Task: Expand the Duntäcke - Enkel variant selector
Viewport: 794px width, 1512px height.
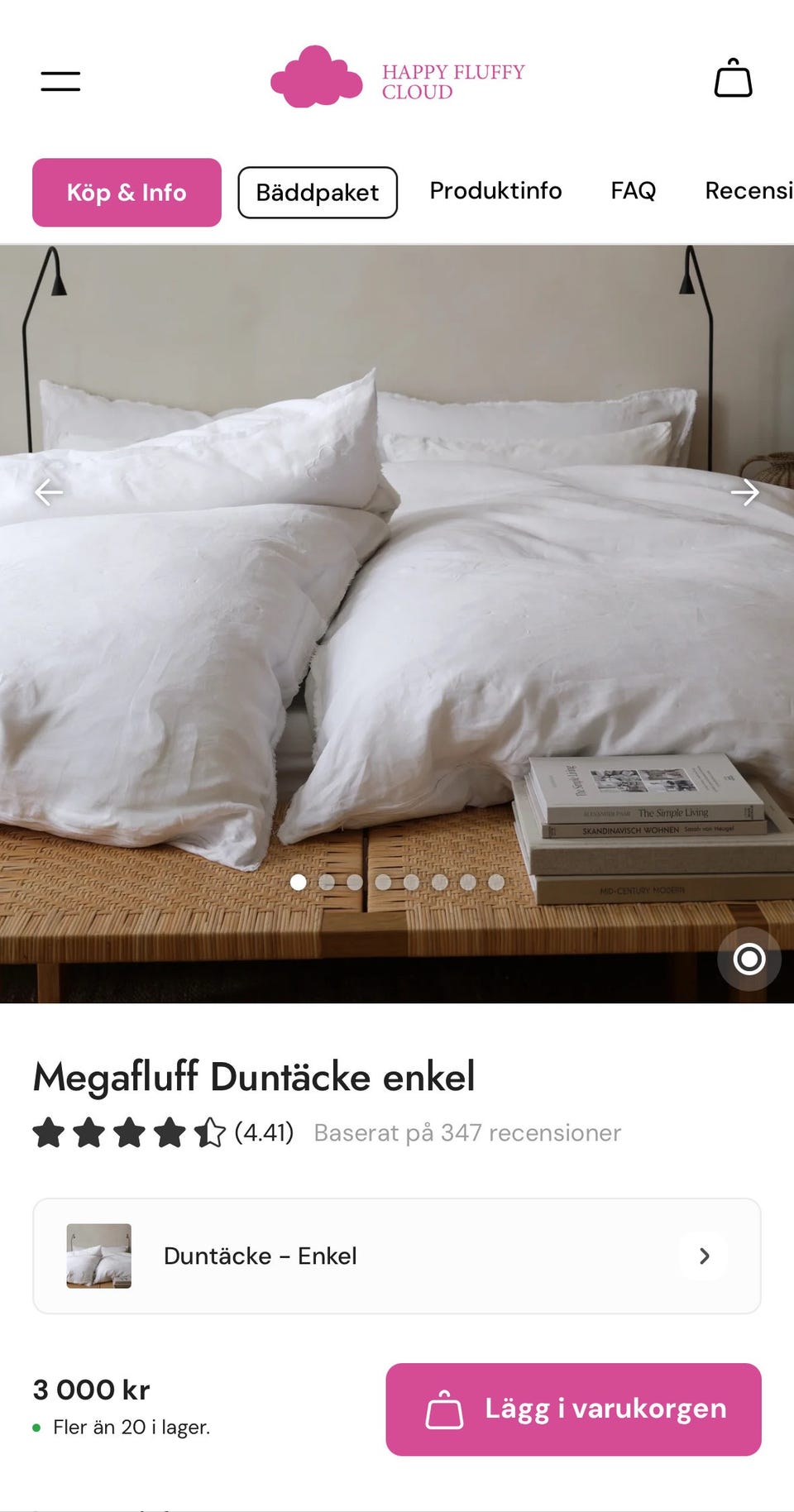Action: click(397, 1256)
